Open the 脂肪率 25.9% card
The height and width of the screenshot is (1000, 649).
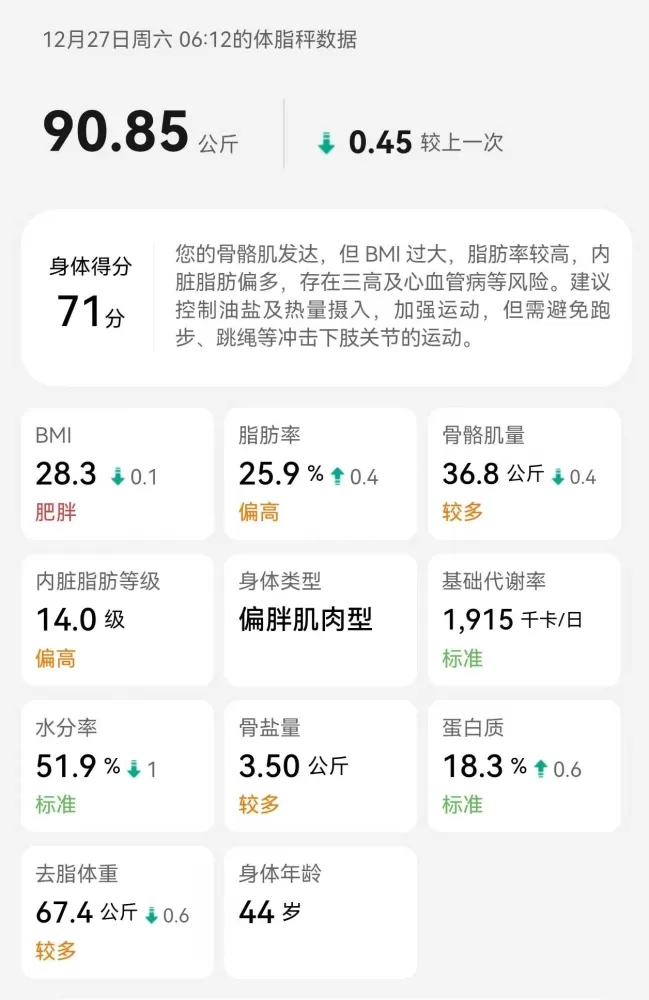(320, 474)
